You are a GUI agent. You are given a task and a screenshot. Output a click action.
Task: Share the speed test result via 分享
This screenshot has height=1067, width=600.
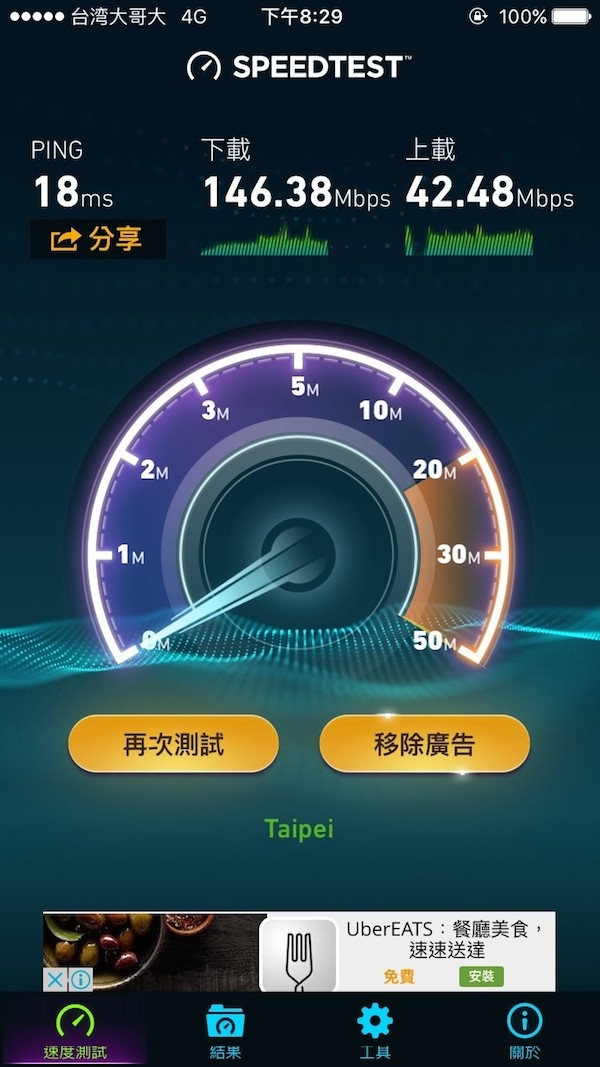pos(98,239)
